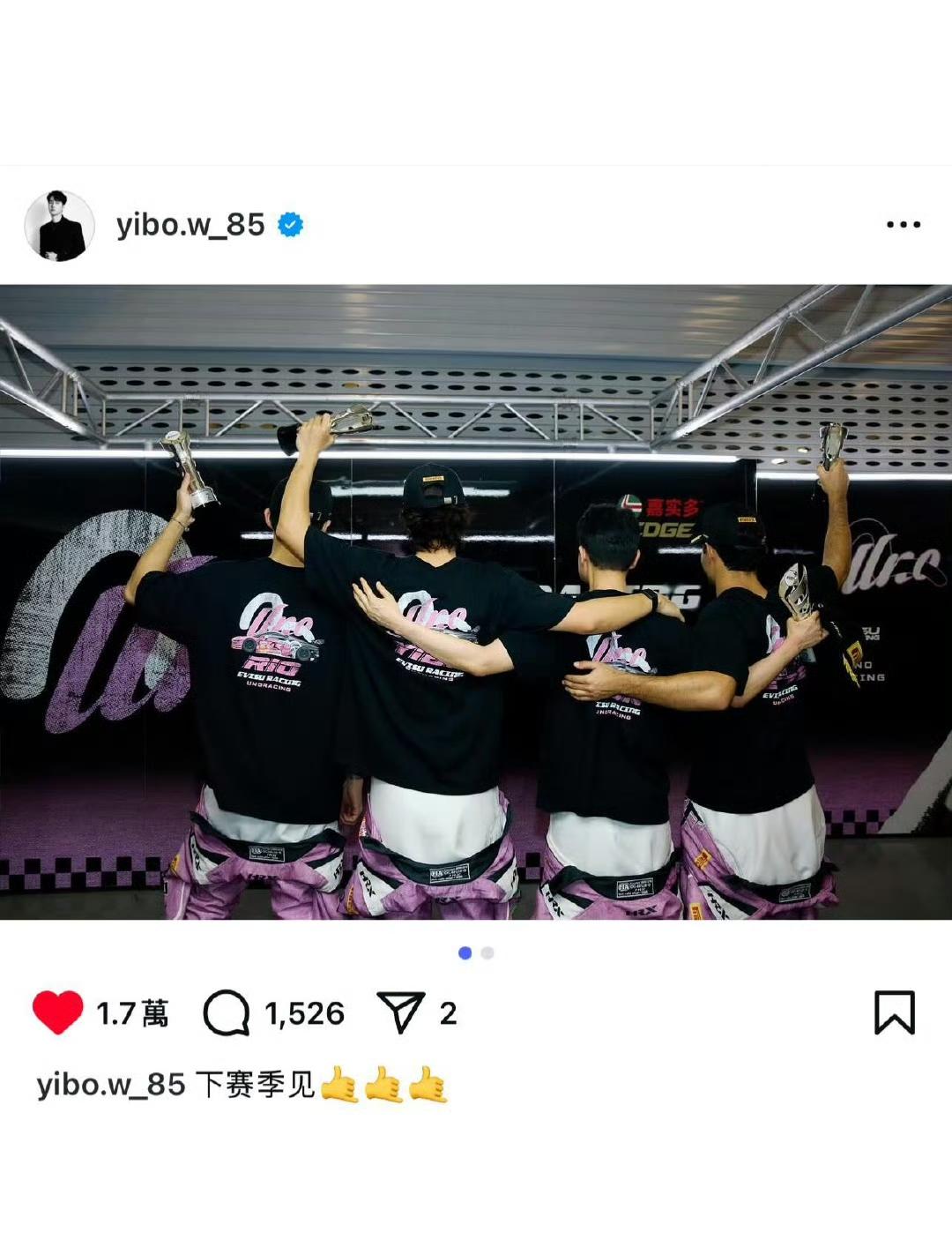Image resolution: width=952 pixels, height=1247 pixels.
Task: Share the post via the paper plane icon
Action: click(x=401, y=1012)
